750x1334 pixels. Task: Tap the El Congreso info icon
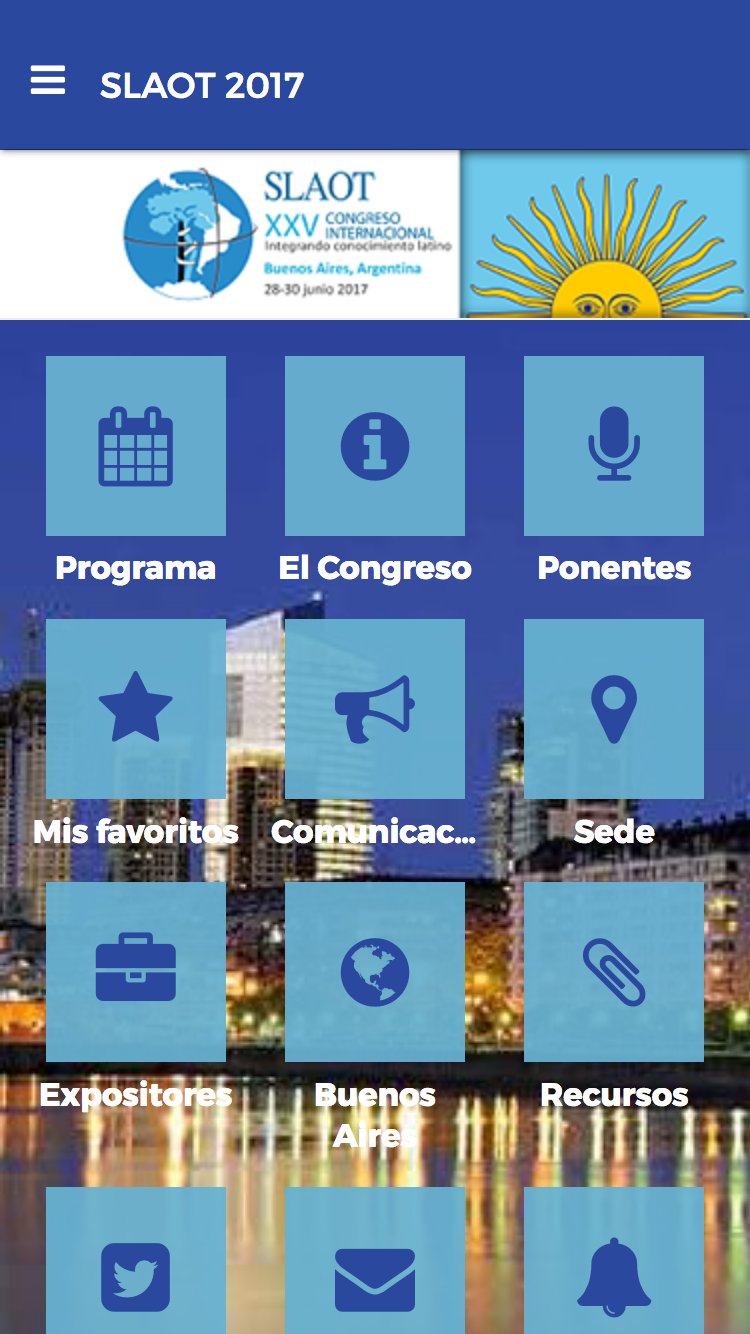(x=375, y=444)
